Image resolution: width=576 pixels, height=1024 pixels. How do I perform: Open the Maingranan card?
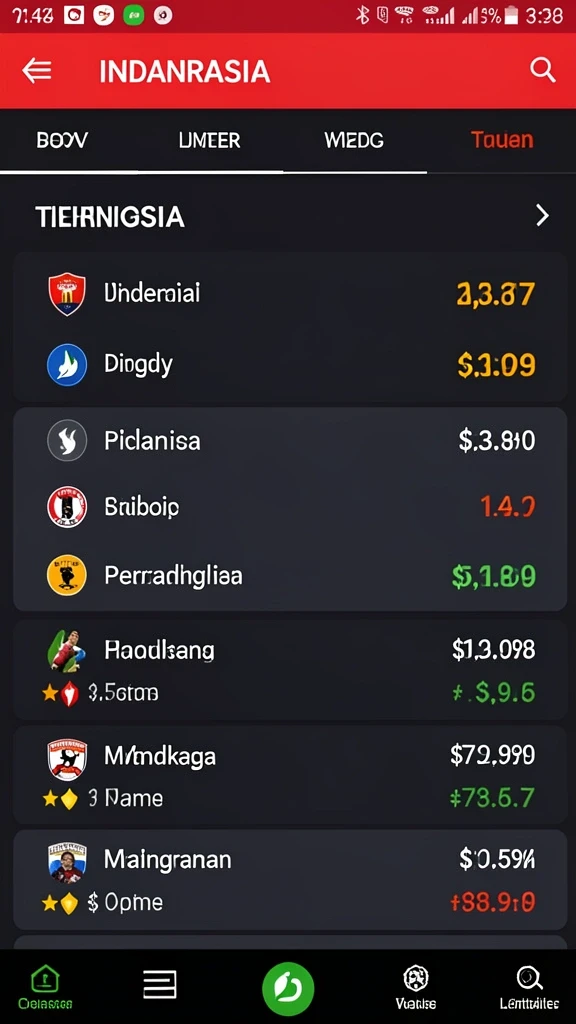tap(290, 880)
